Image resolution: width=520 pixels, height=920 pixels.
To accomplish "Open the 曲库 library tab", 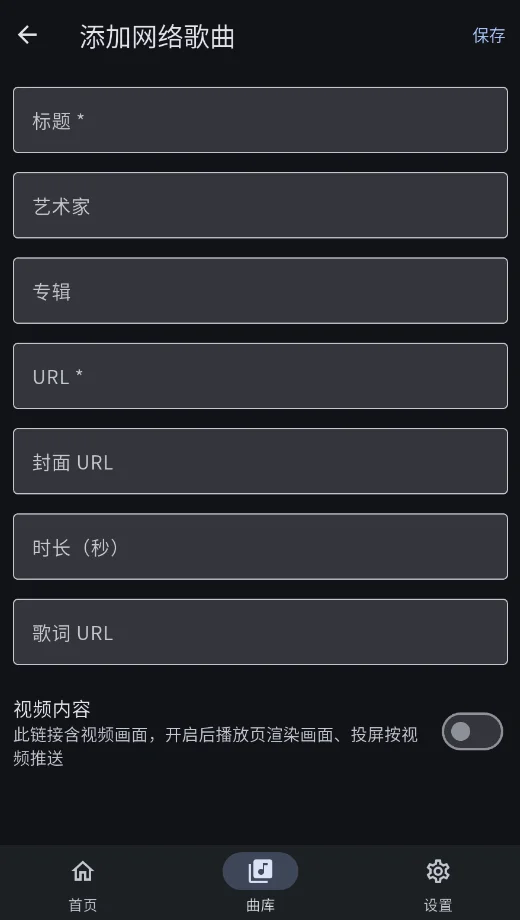I will pyautogui.click(x=260, y=884).
